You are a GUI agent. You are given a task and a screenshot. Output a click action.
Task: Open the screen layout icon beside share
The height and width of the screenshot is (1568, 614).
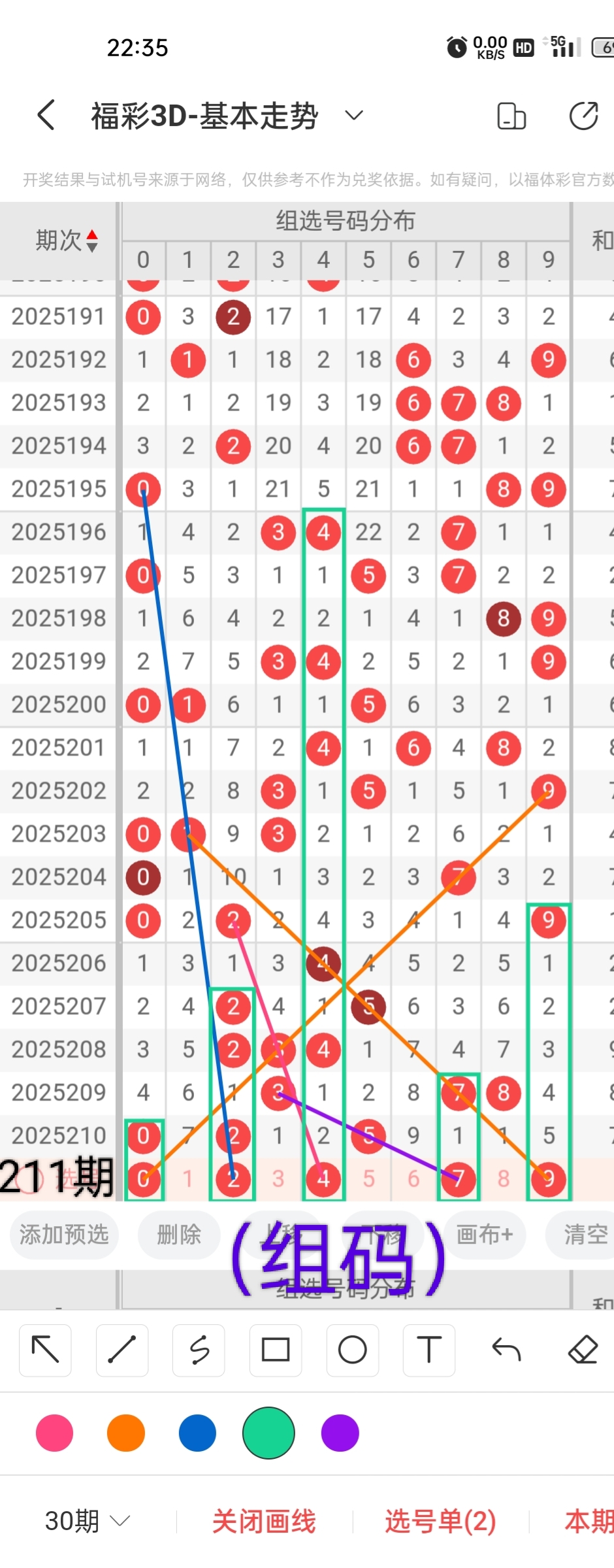[511, 116]
